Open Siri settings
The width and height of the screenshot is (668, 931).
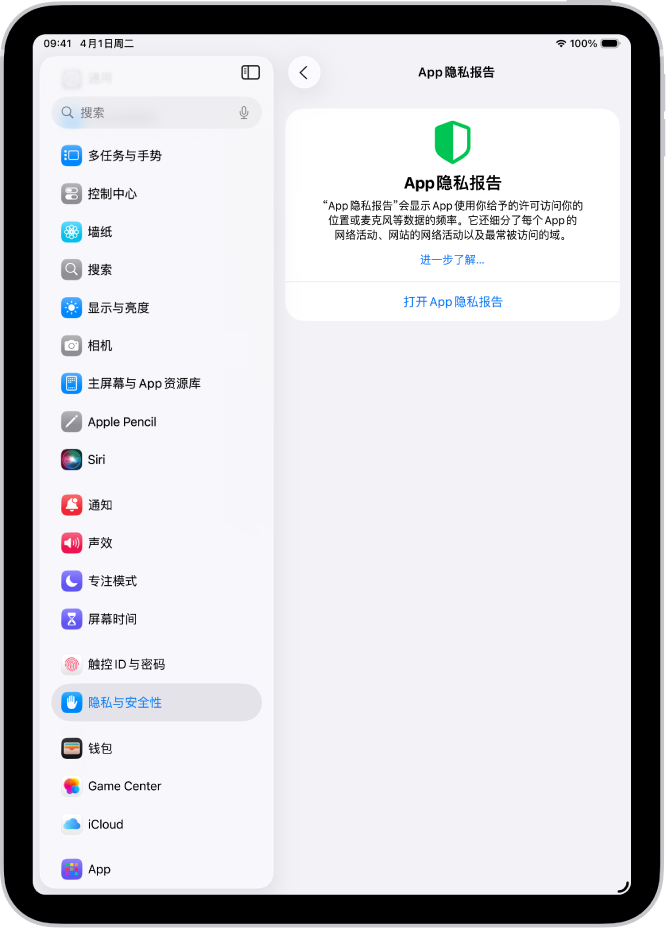(96, 459)
